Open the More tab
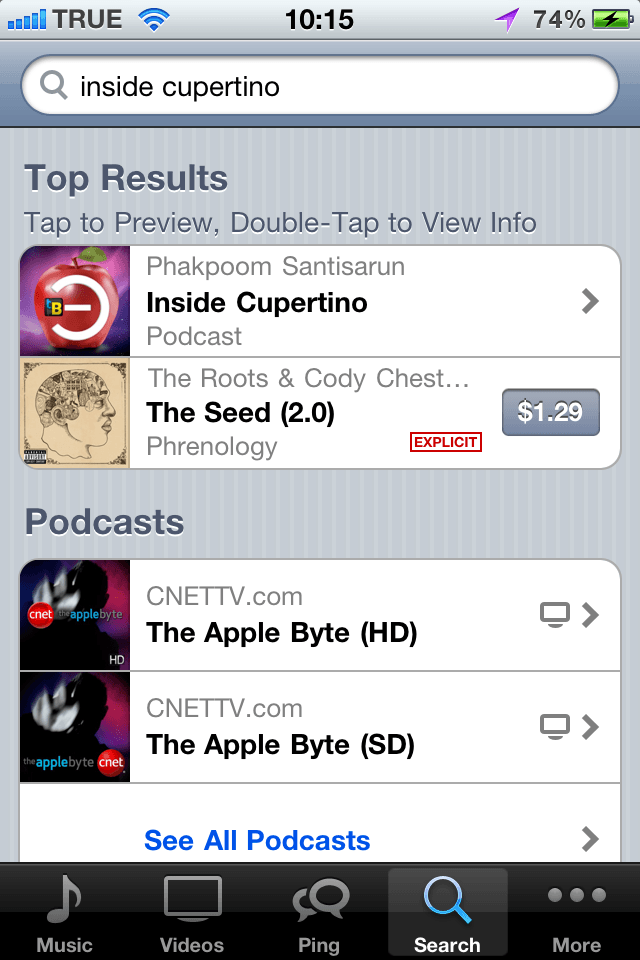640x960 pixels. 576,914
